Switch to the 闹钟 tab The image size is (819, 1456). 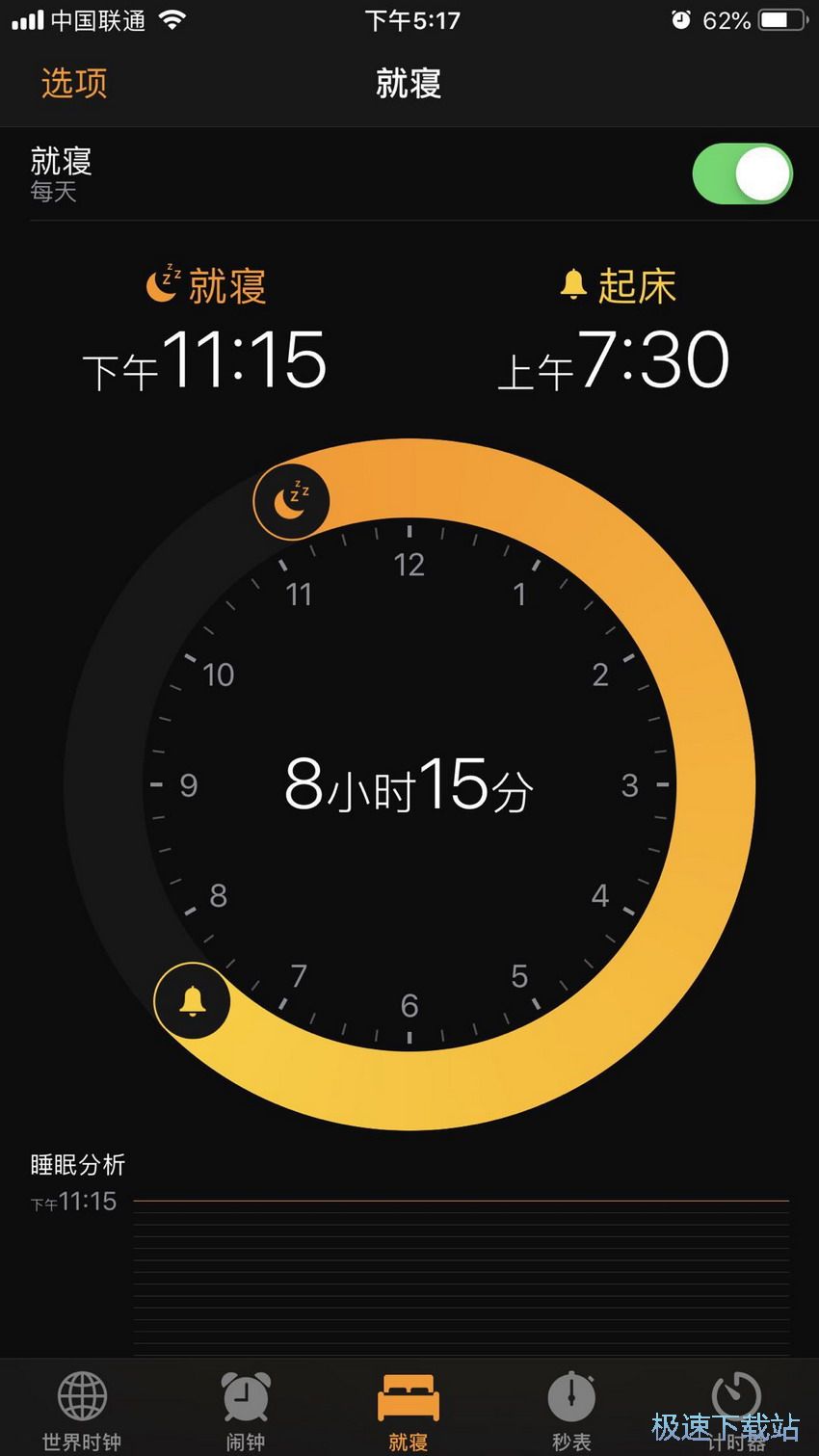(x=246, y=1409)
